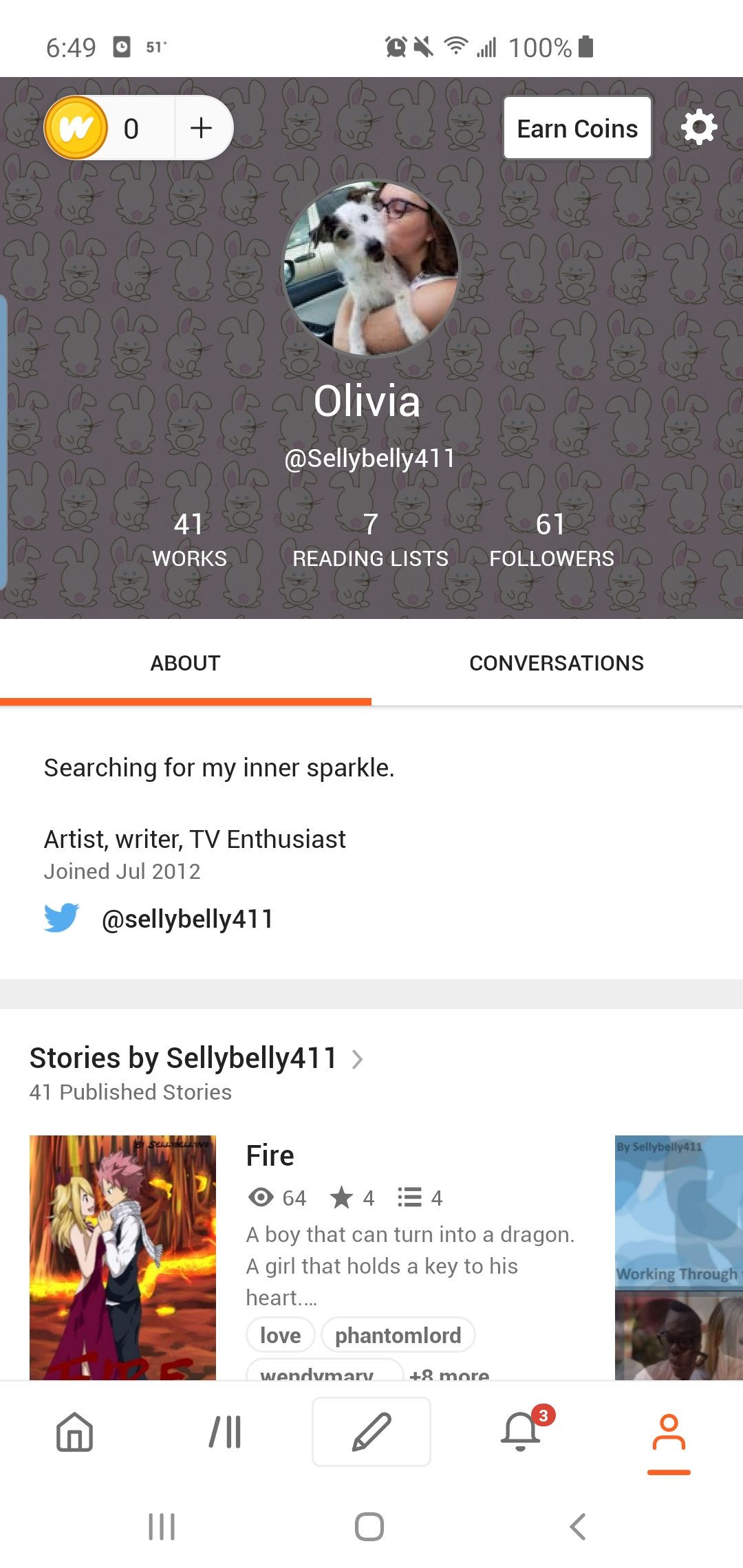The height and width of the screenshot is (1568, 743).
Task: Open profile settings gear
Action: click(x=699, y=128)
